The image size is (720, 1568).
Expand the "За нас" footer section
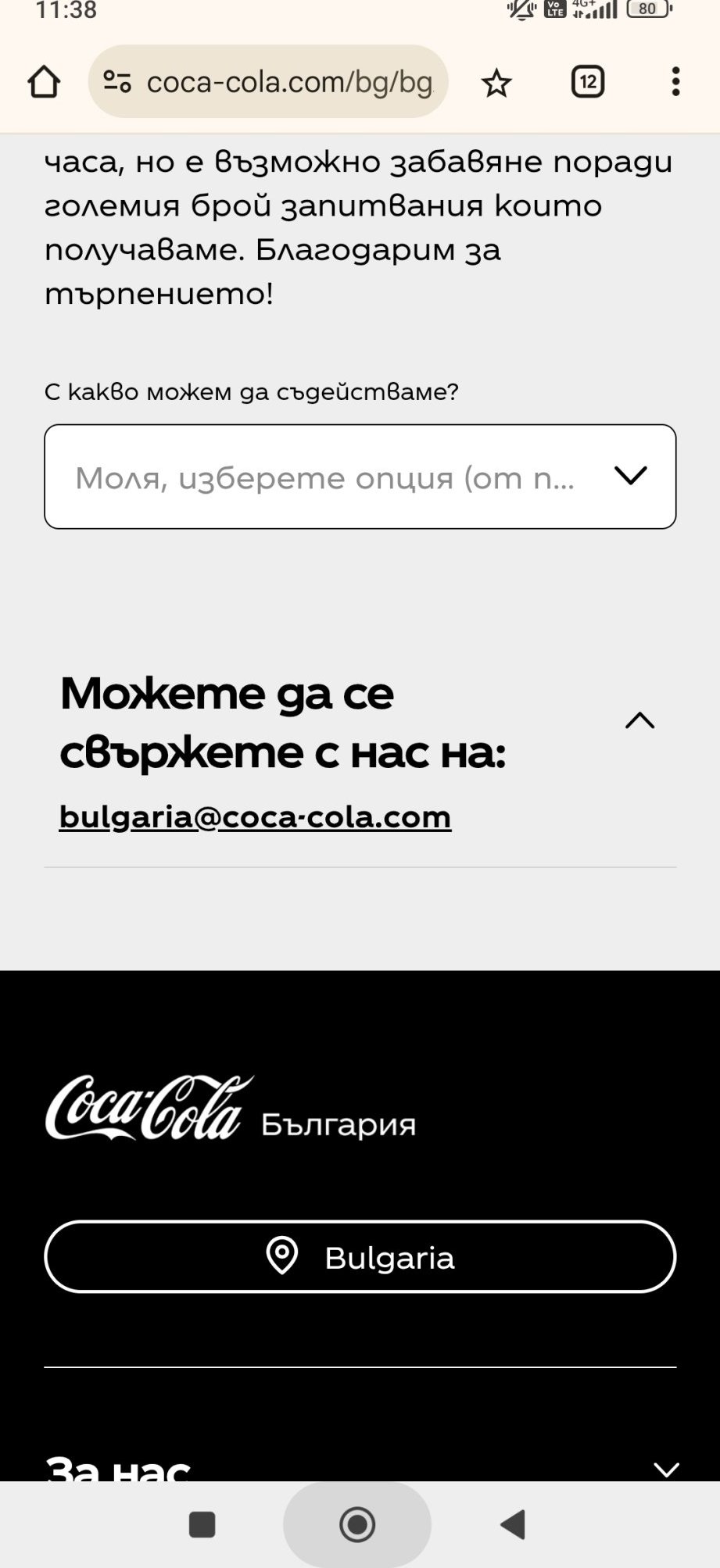coord(665,1469)
